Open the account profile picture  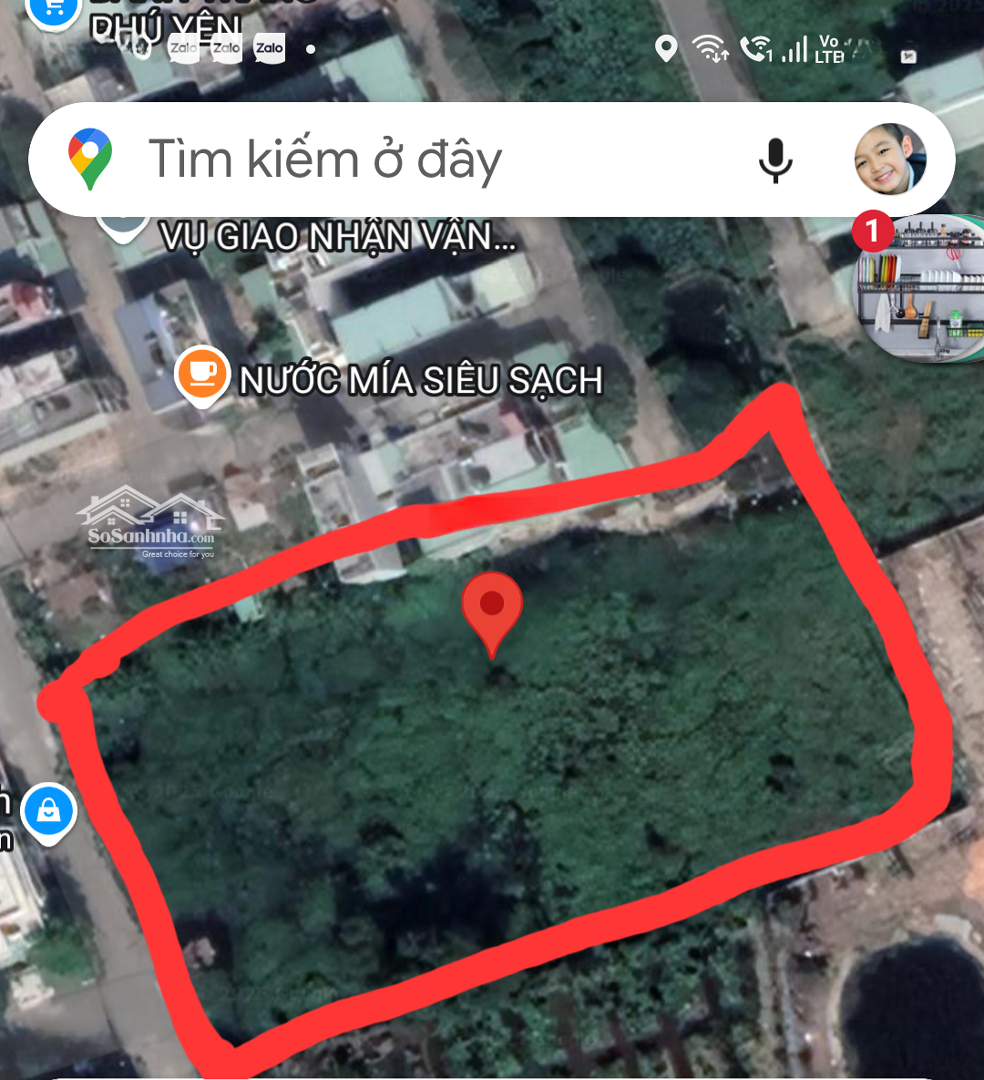[x=890, y=160]
